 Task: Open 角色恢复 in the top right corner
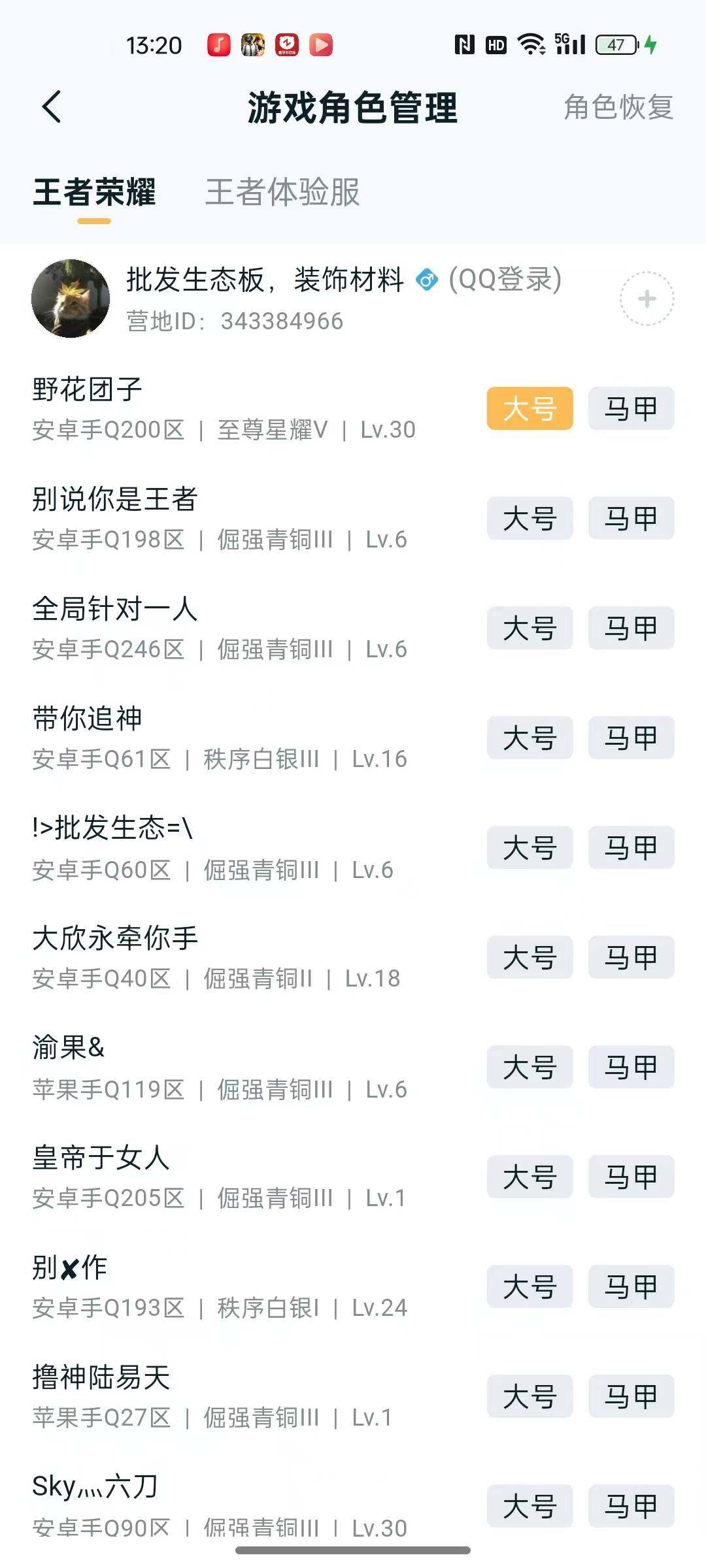[x=617, y=108]
